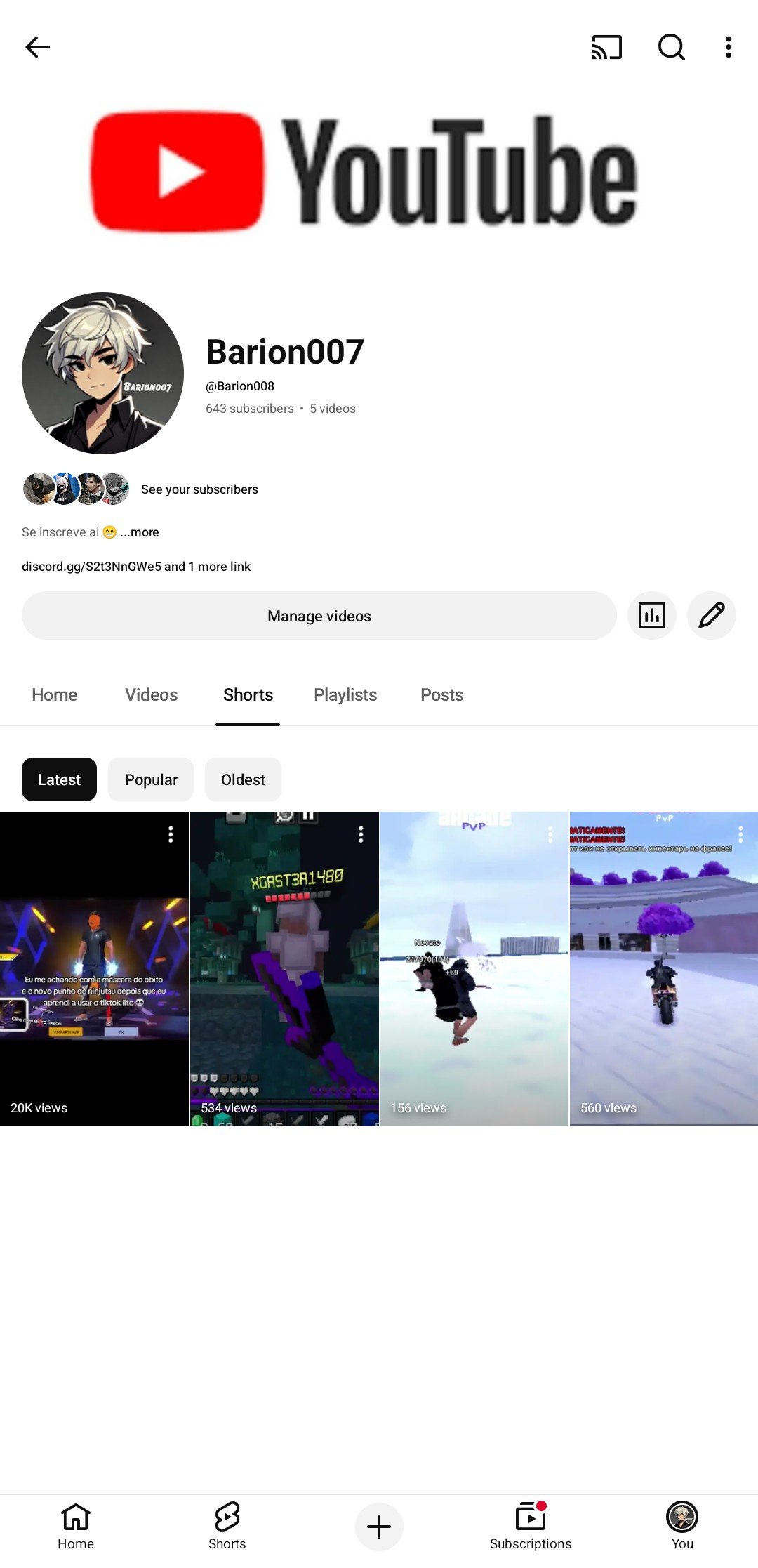
Task: Open channel analytics icon
Action: [x=651, y=616]
